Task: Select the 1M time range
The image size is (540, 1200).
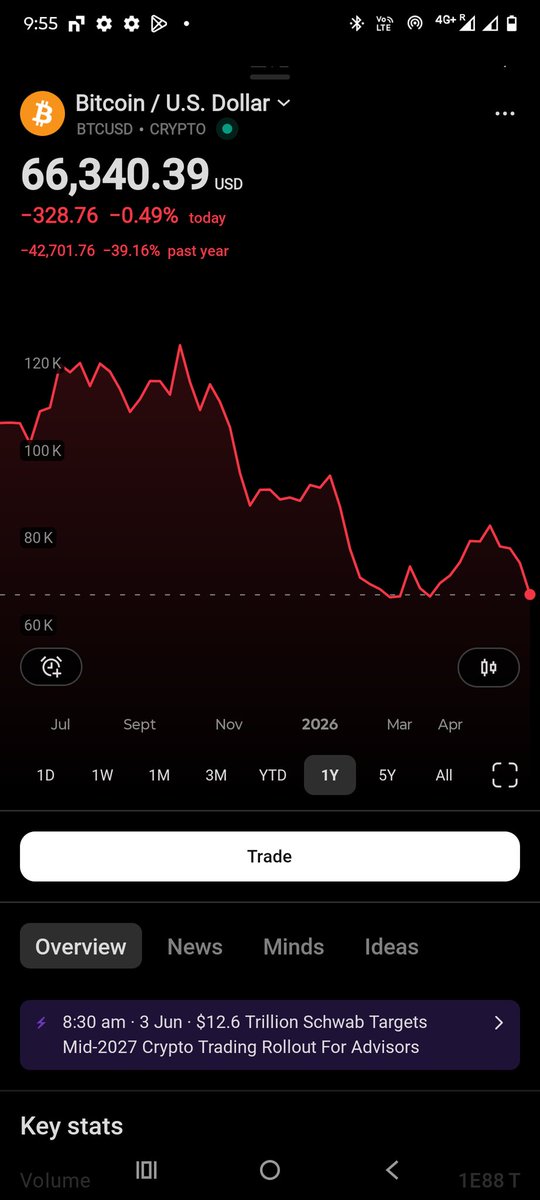Action: coord(159,775)
